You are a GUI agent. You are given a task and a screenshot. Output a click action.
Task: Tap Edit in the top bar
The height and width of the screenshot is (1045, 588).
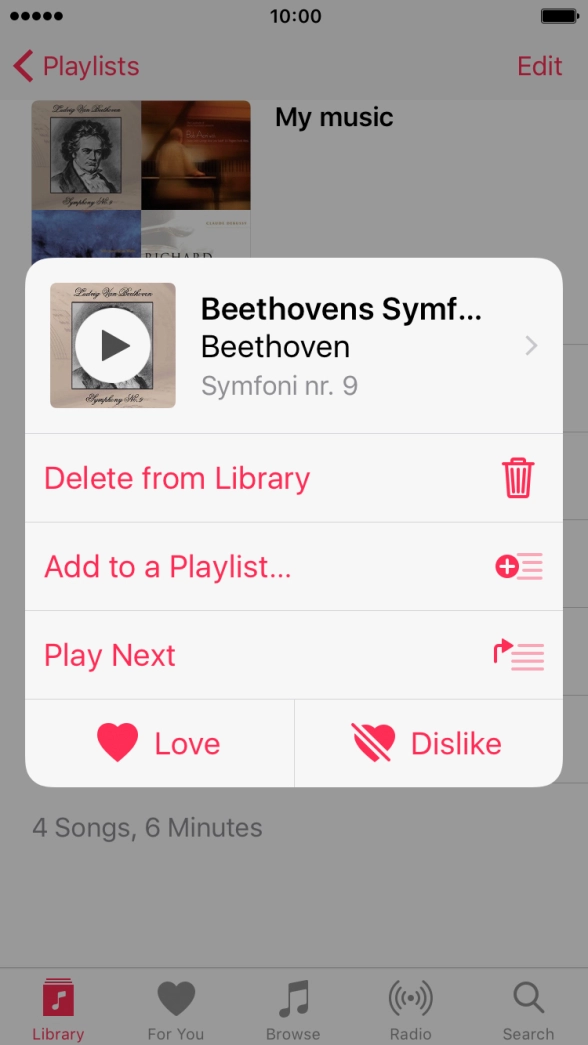(x=539, y=66)
